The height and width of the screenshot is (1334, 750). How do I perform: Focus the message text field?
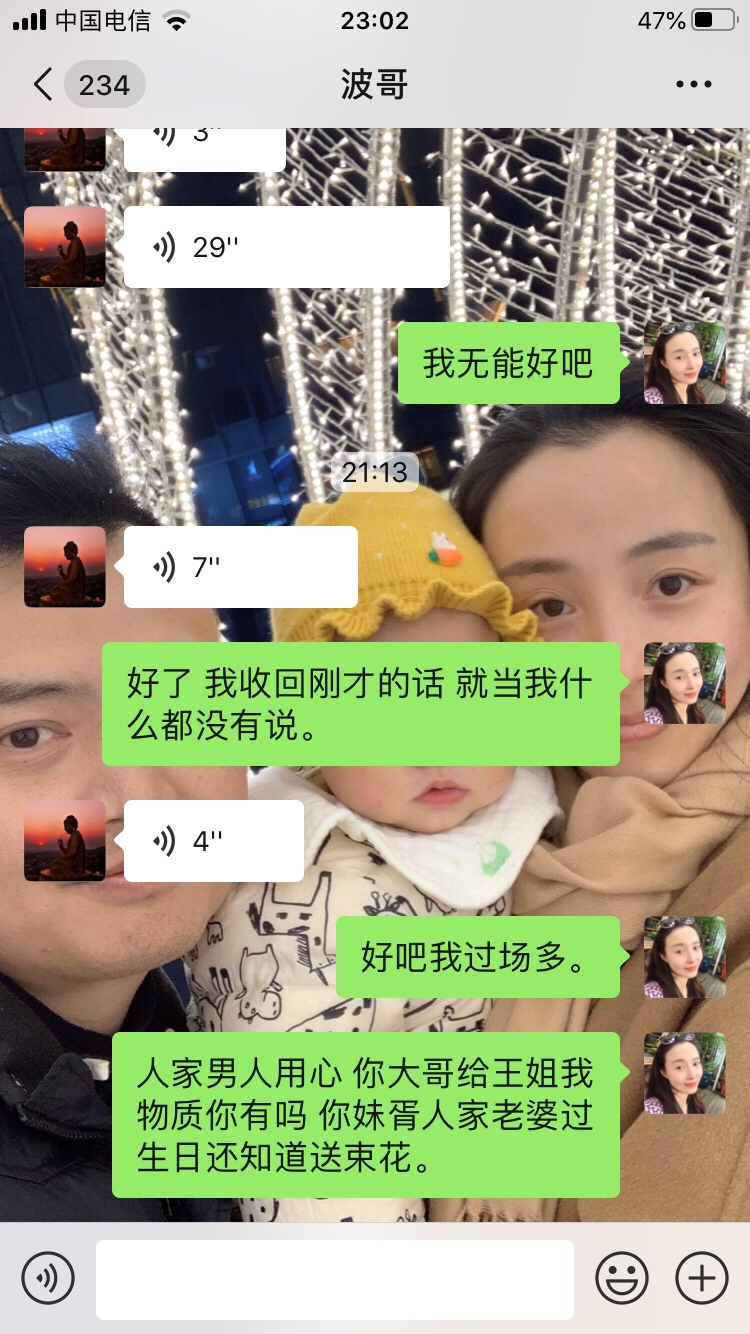pyautogui.click(x=335, y=1279)
